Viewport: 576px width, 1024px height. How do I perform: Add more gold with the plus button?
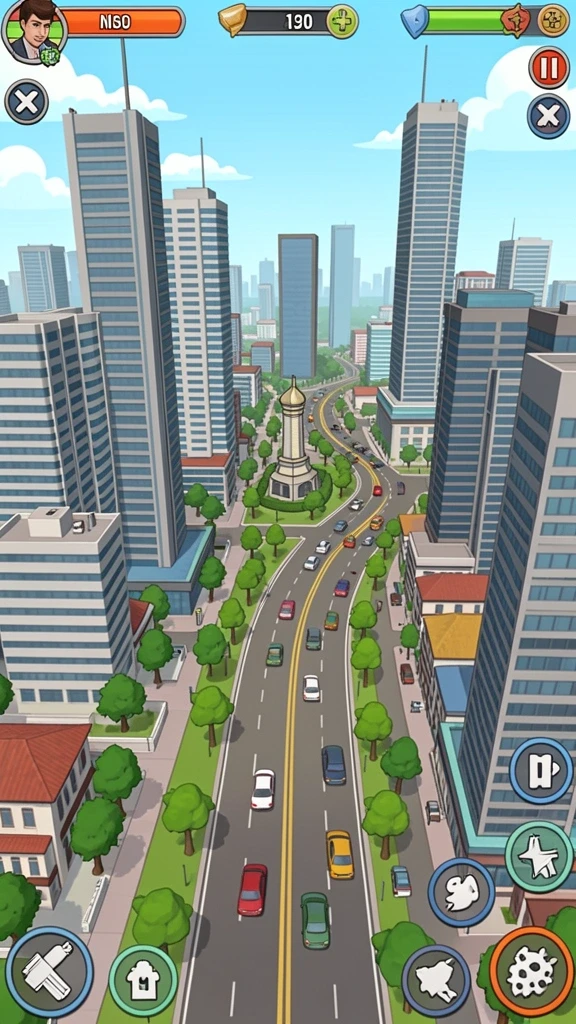point(342,21)
